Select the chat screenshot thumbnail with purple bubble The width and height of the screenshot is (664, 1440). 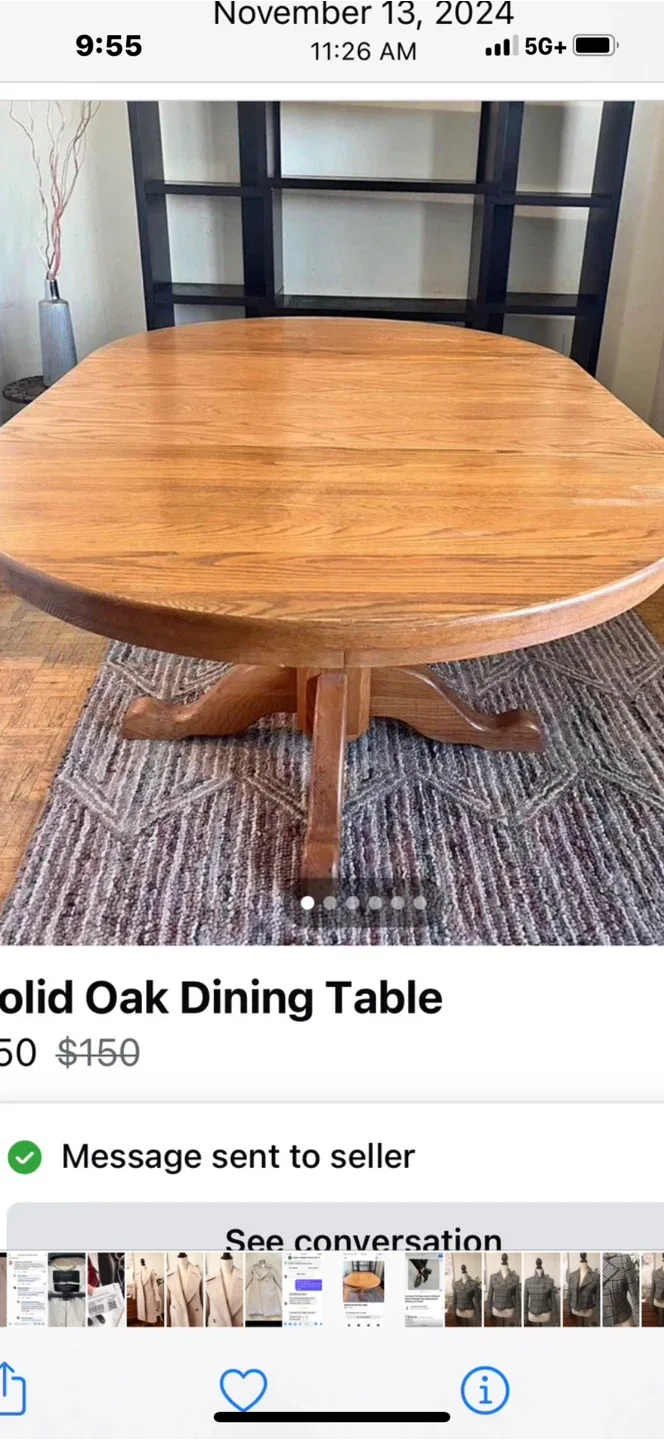coord(304,1289)
